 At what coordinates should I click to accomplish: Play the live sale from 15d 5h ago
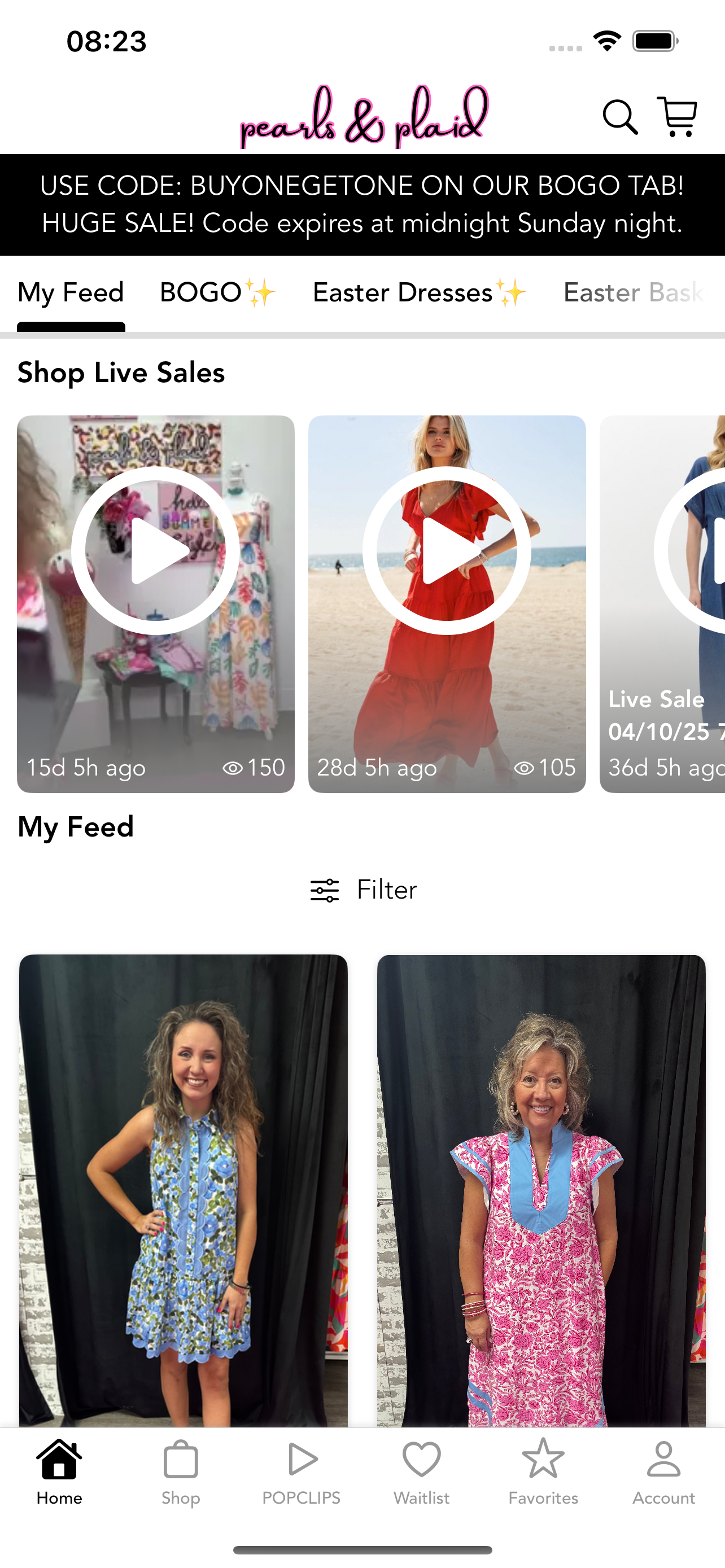(x=155, y=551)
